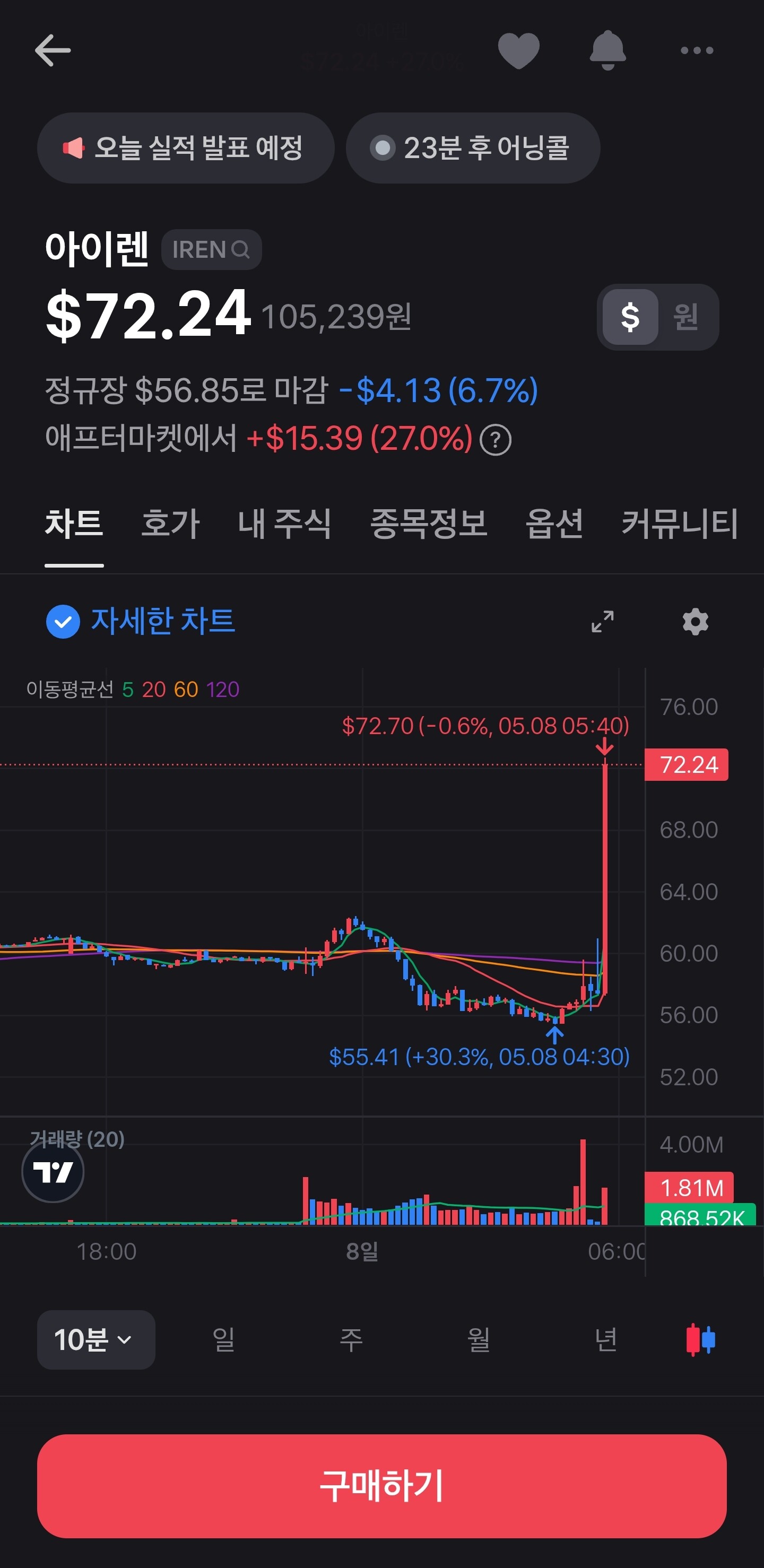Open the aftermarket help question mark
764x1568 pixels.
pyautogui.click(x=495, y=440)
